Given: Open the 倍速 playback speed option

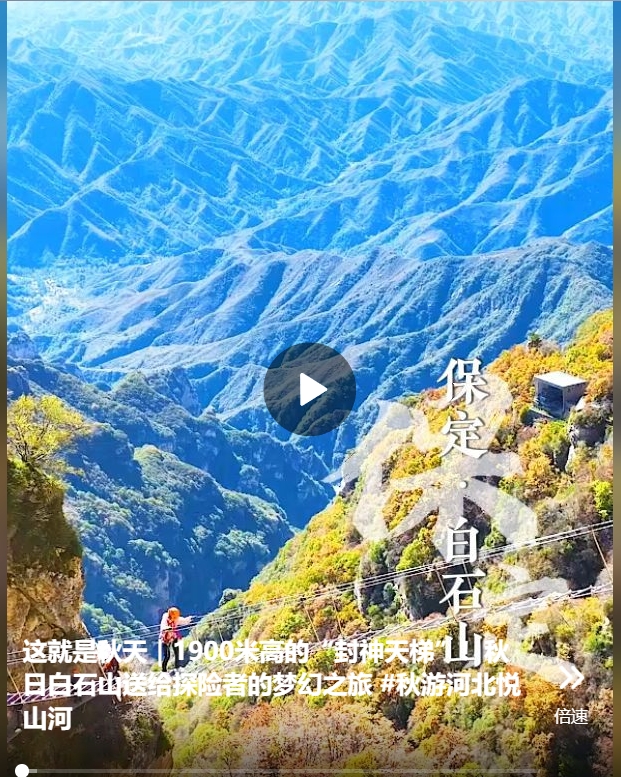Looking at the screenshot, I should [571, 716].
